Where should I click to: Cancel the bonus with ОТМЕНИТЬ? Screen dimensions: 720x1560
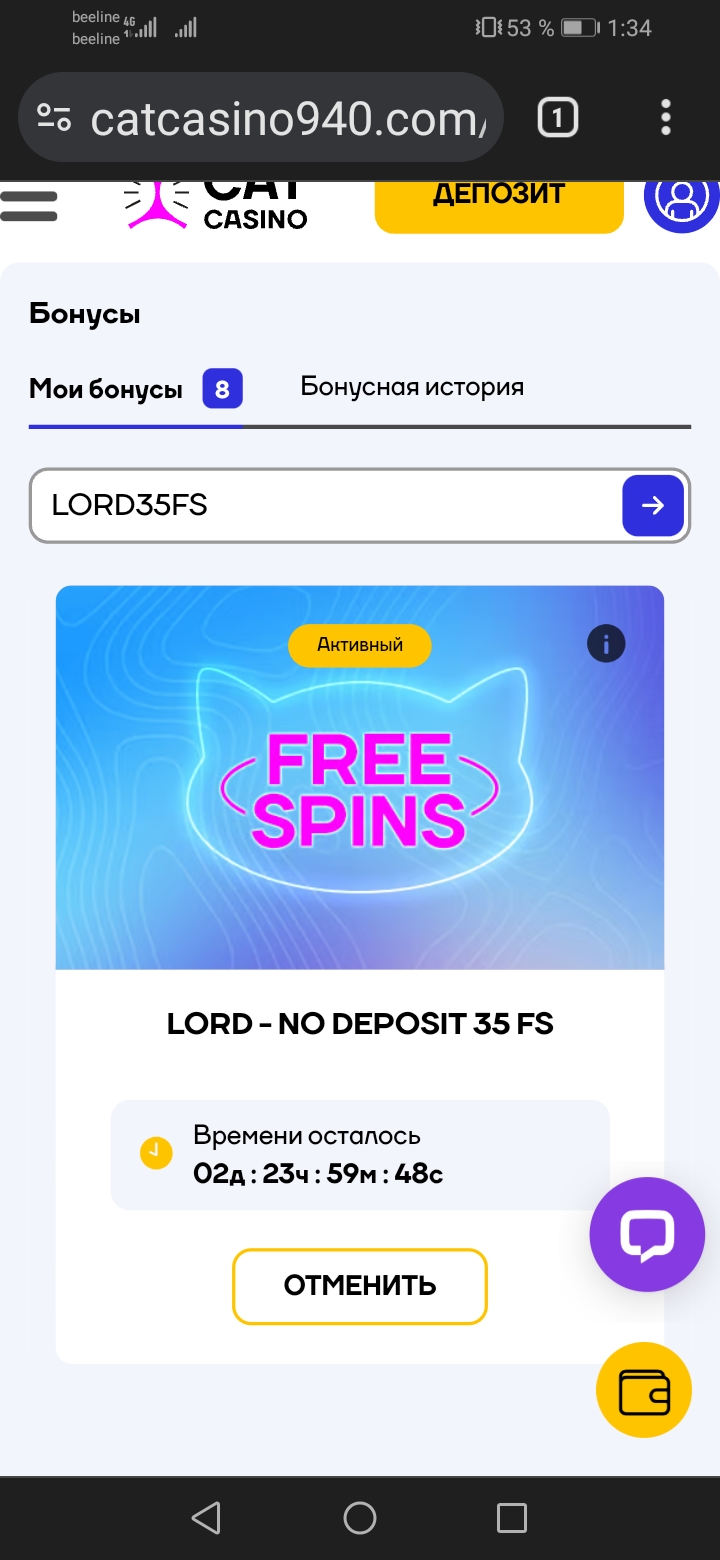(x=359, y=1286)
